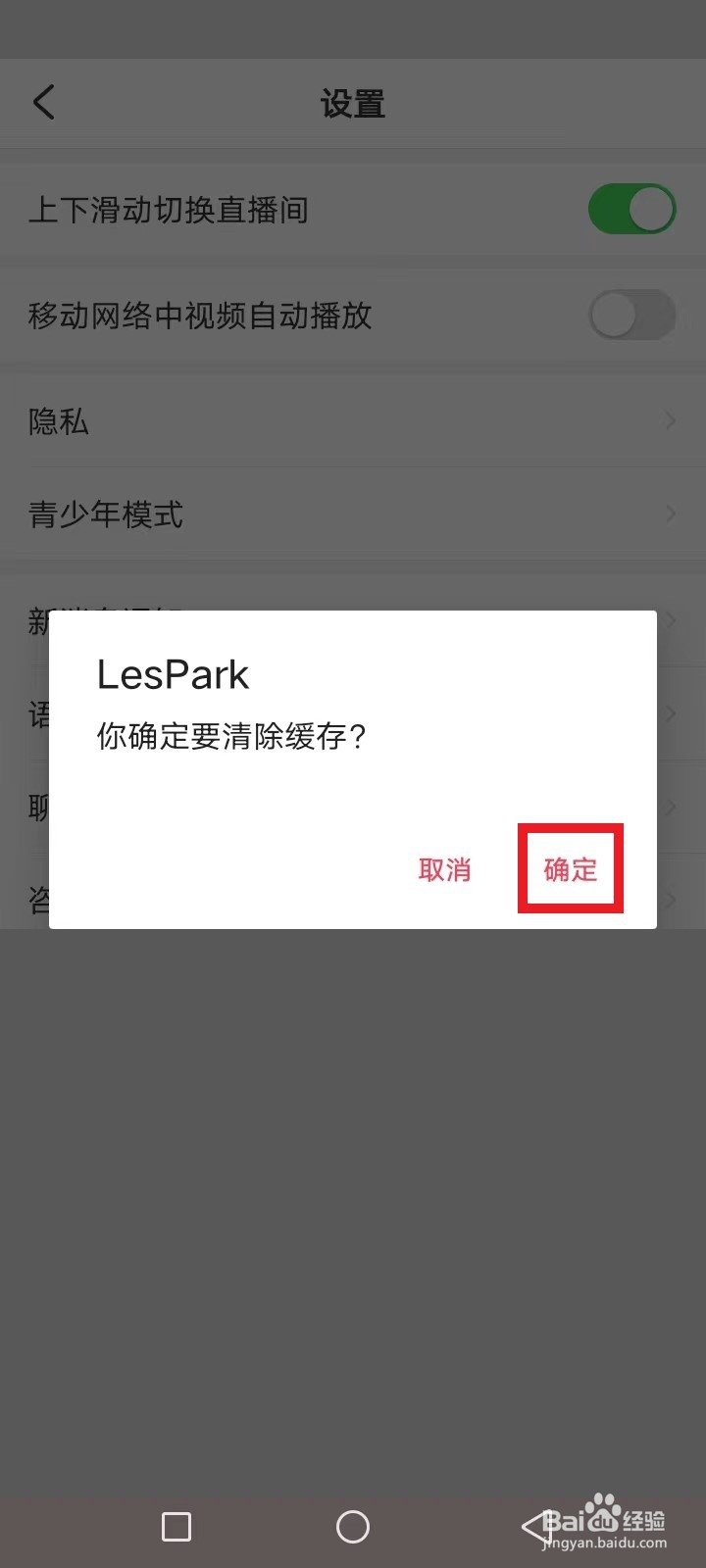This screenshot has height=1568, width=706.
Task: Tap the LesPark dialog title text
Action: click(x=173, y=674)
